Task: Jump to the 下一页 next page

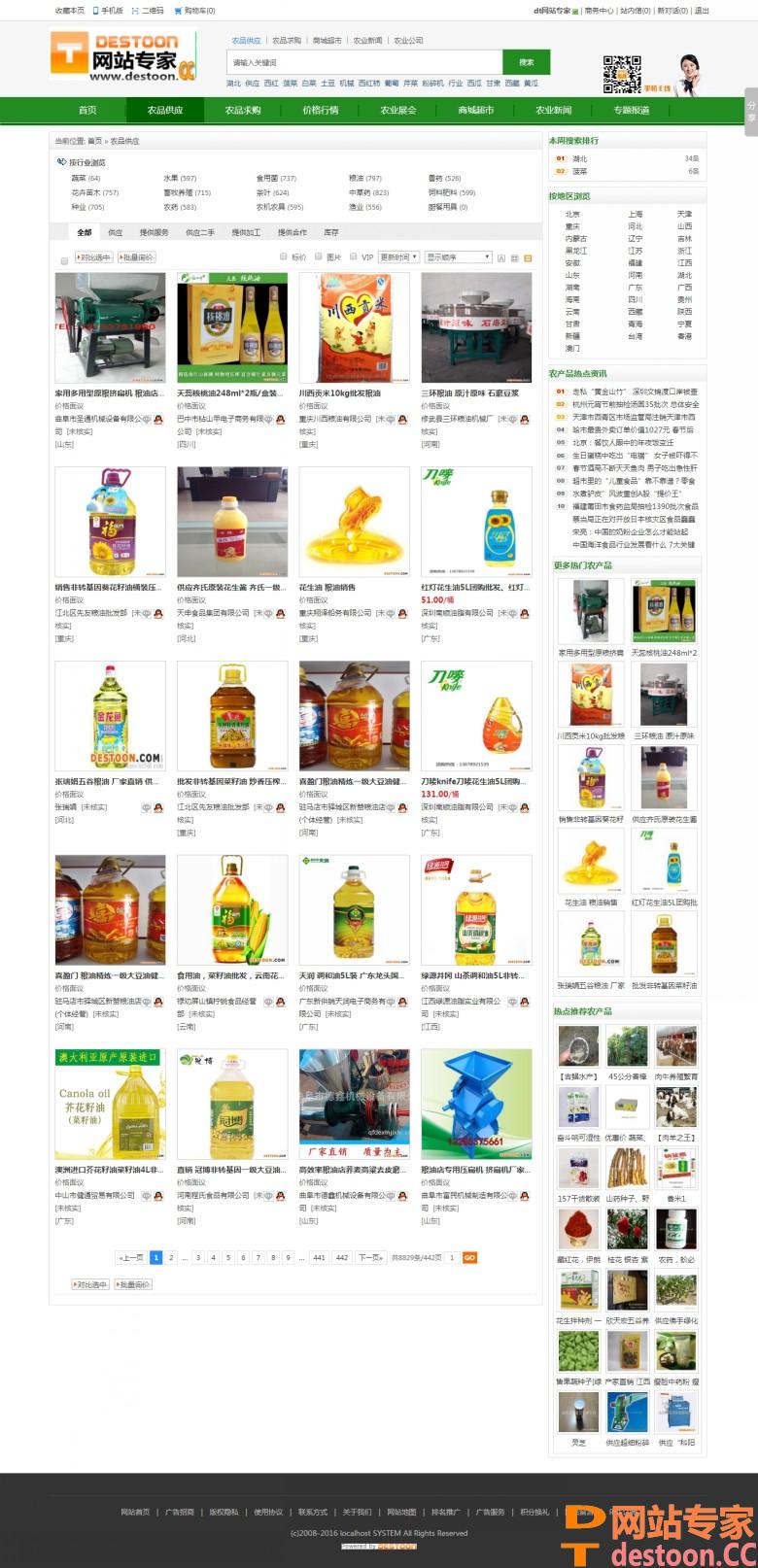Action: pyautogui.click(x=370, y=1257)
